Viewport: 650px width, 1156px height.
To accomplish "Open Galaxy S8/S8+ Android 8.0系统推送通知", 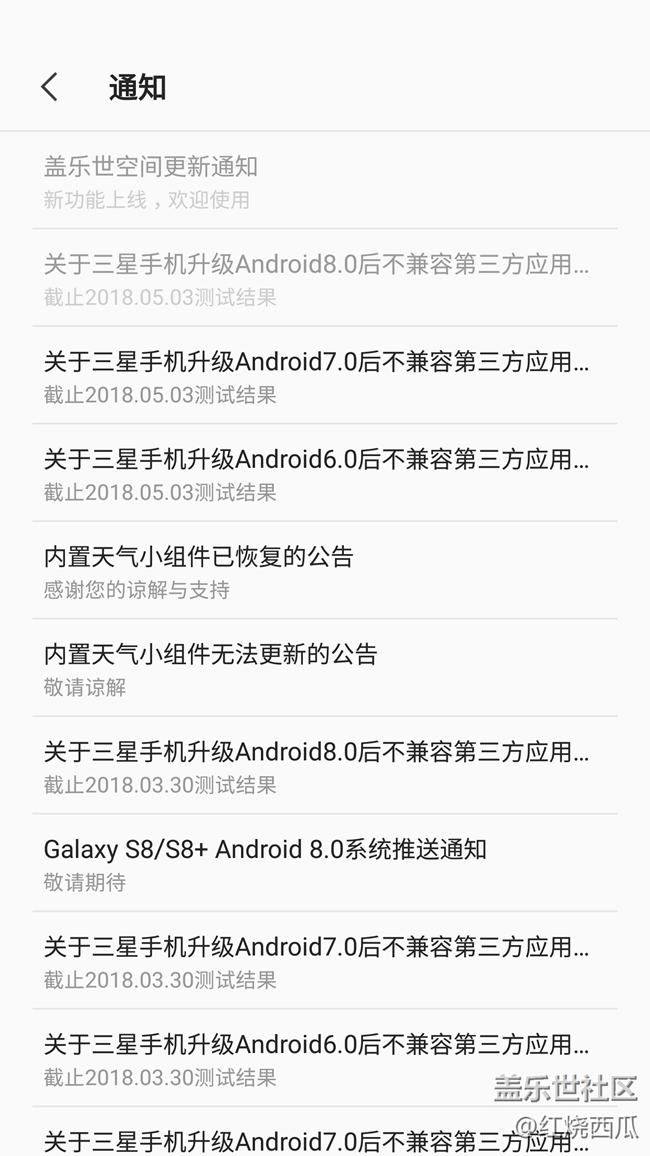I will [x=324, y=864].
